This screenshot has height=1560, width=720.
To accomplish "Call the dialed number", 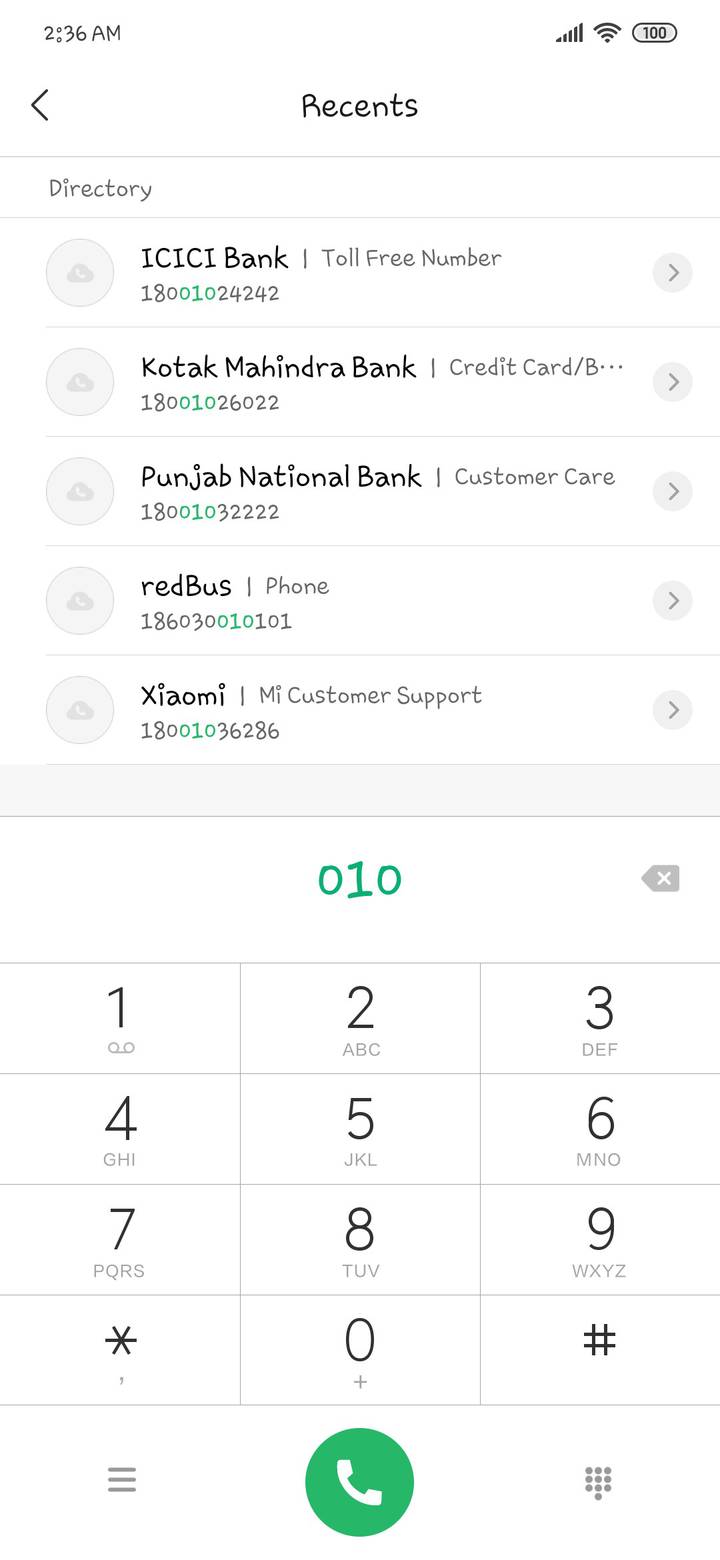I will 360,1482.
